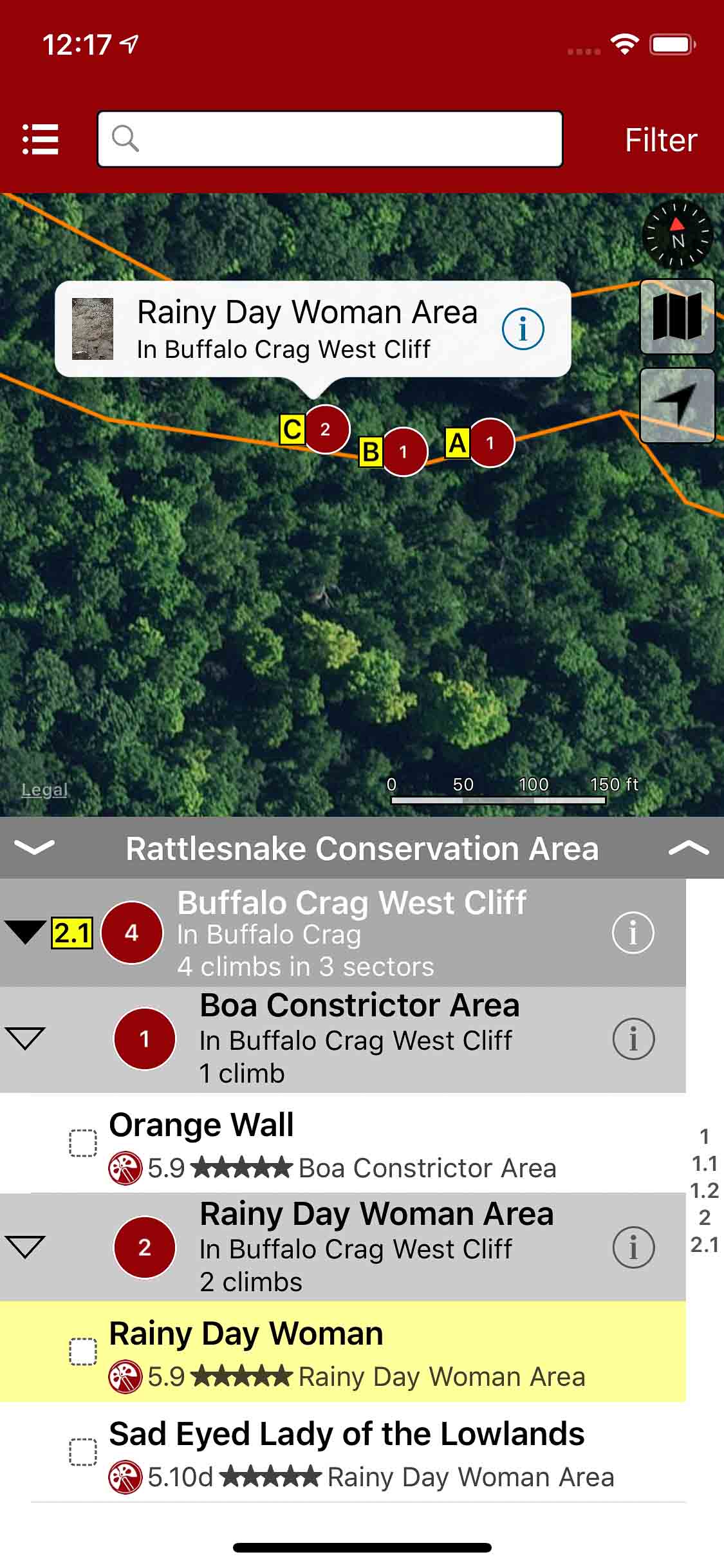View info for Boa Constrictor Area row

[633, 1038]
